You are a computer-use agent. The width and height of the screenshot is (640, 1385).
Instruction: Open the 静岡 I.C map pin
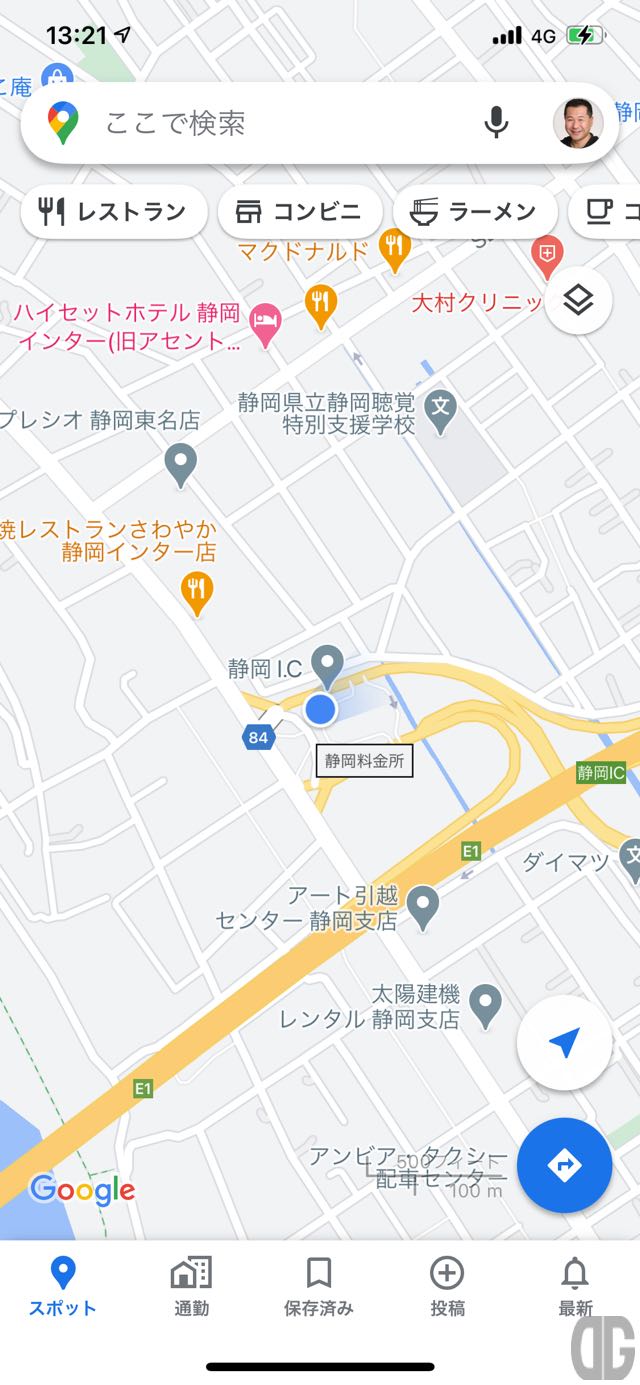[x=327, y=664]
